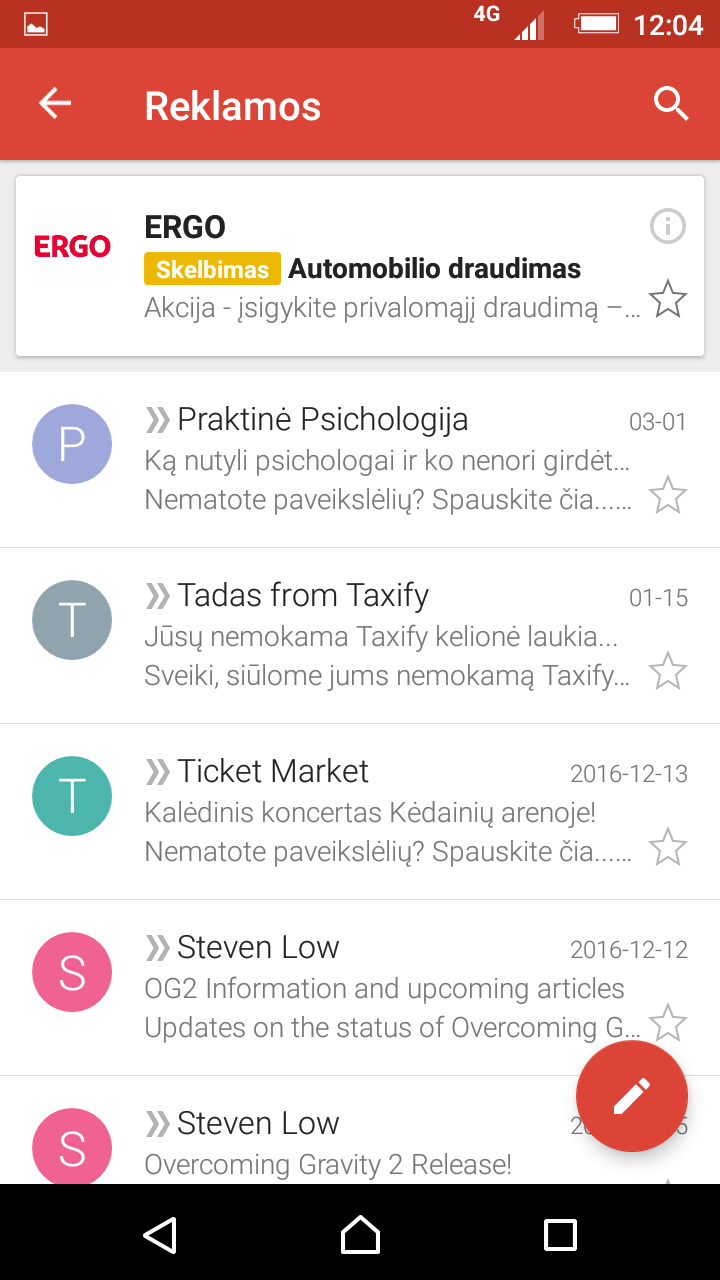Tap the compose email pencil button
The height and width of the screenshot is (1280, 720).
632,1096
